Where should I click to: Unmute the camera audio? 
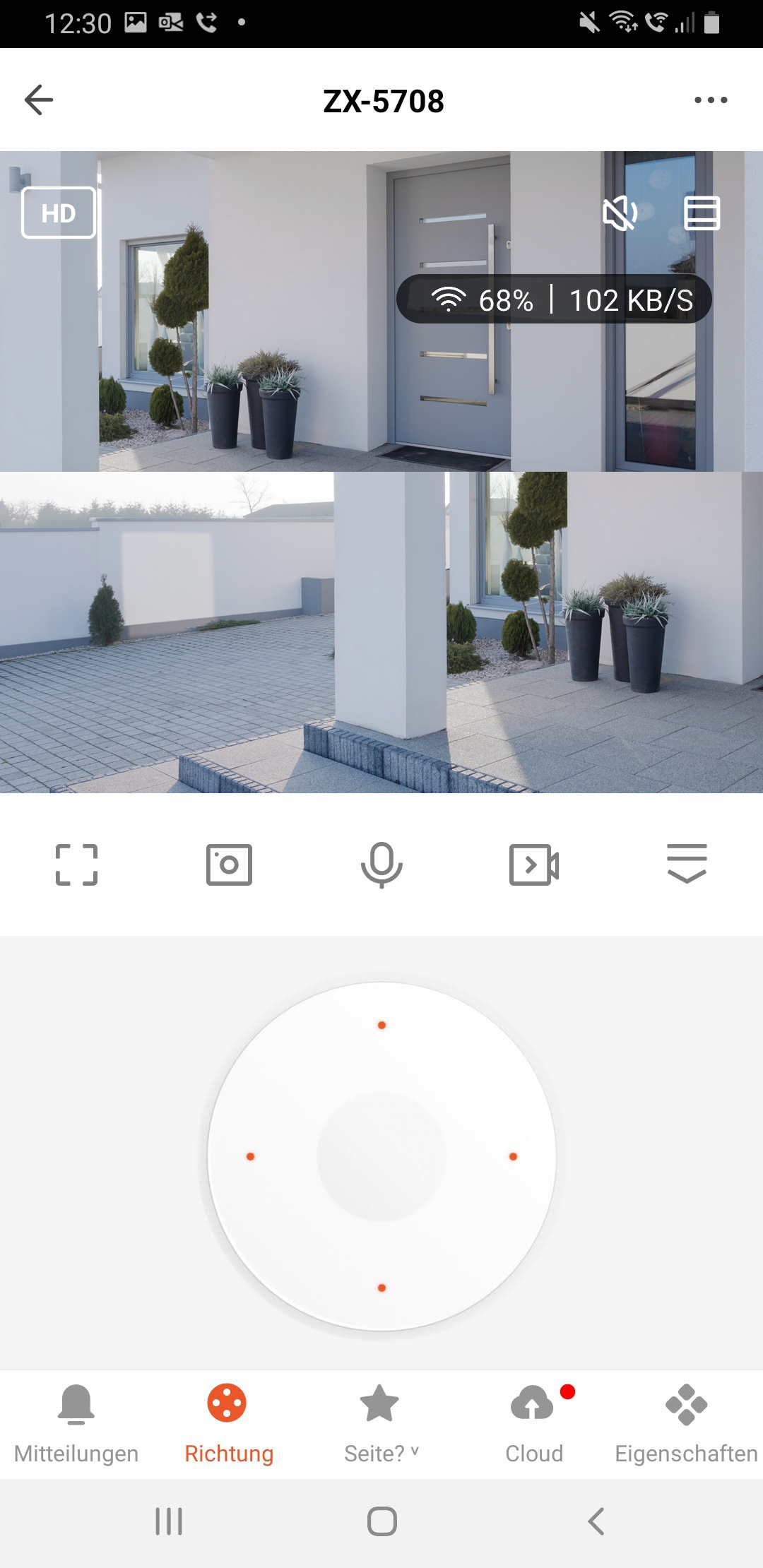620,213
